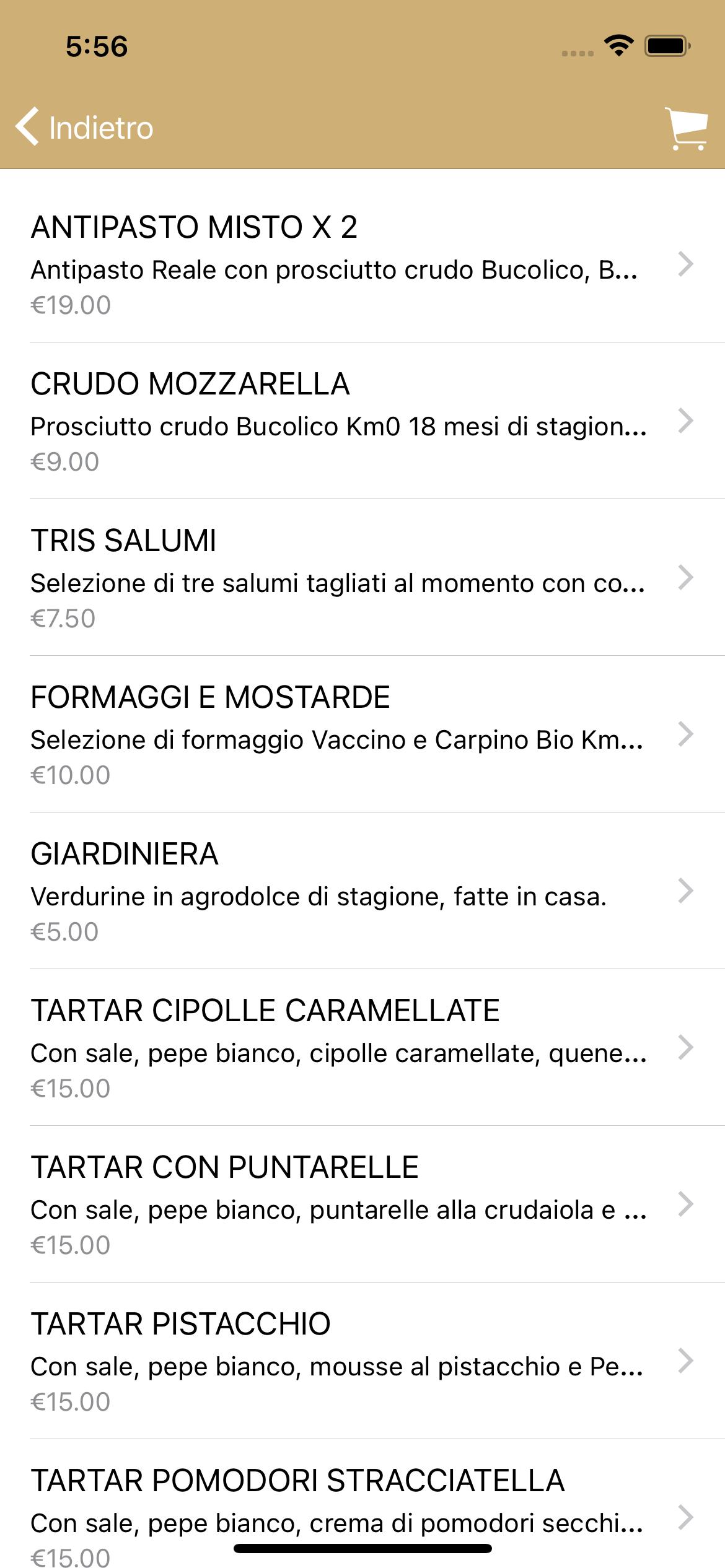This screenshot has height=1568, width=725.
Task: Select TARTAR CON PUNTARELLE
Action: [362, 1204]
